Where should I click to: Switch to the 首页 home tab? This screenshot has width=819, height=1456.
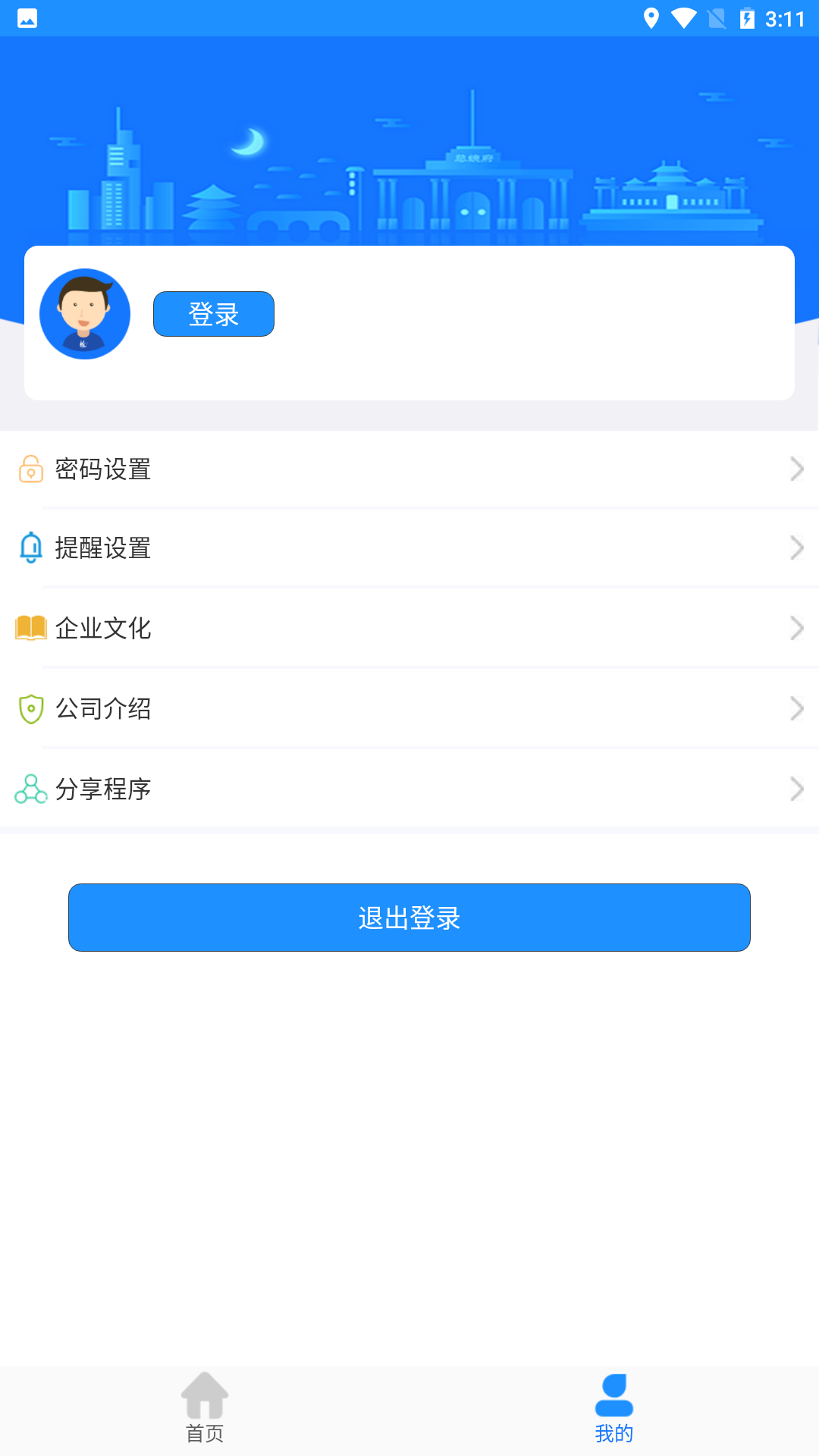(x=205, y=1409)
